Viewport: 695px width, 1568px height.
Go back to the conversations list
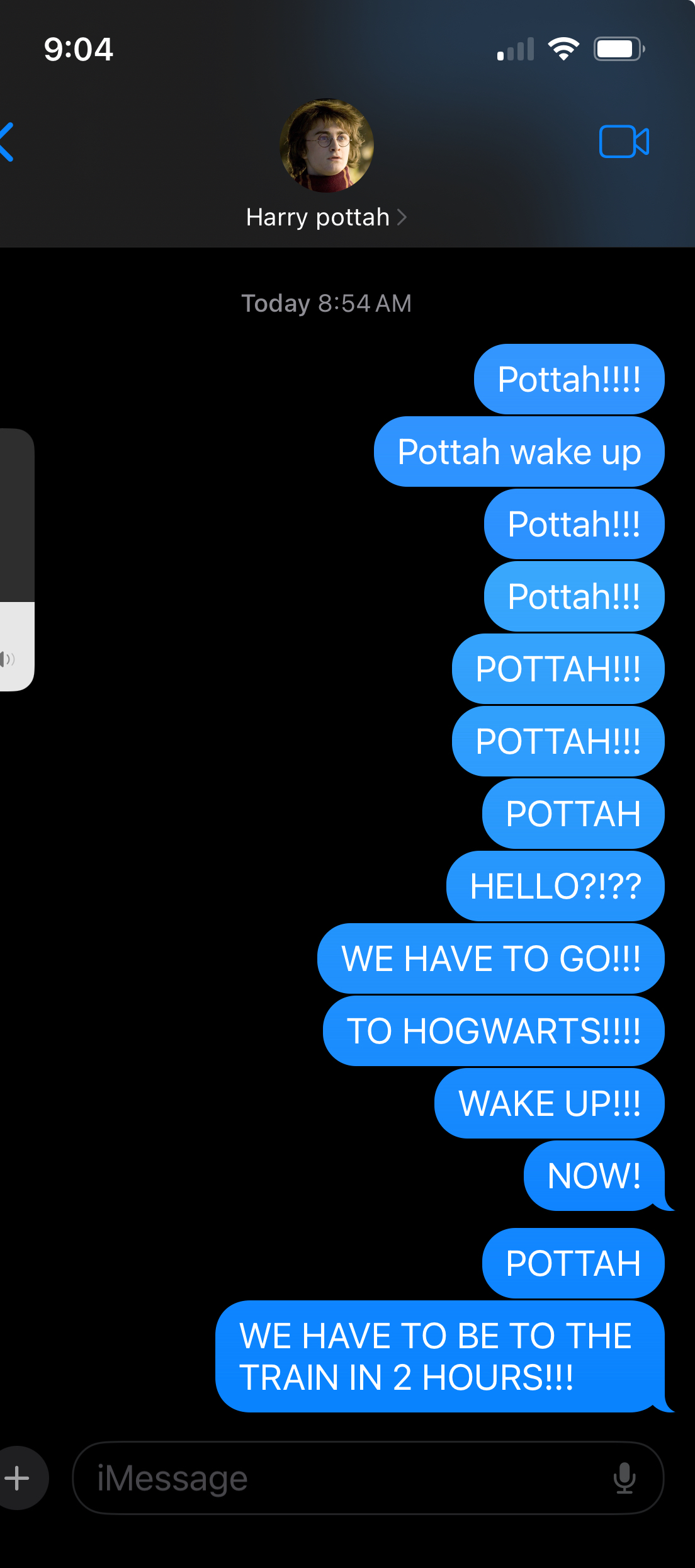pos(8,142)
